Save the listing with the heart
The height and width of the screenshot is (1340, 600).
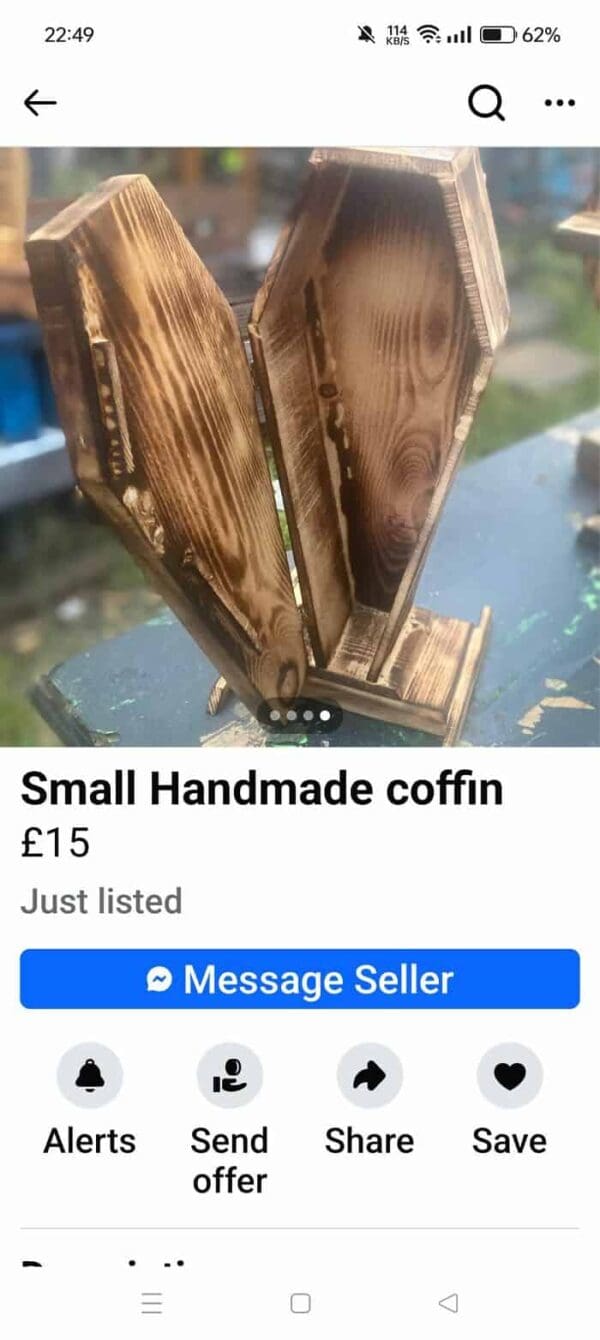pyautogui.click(x=509, y=1076)
